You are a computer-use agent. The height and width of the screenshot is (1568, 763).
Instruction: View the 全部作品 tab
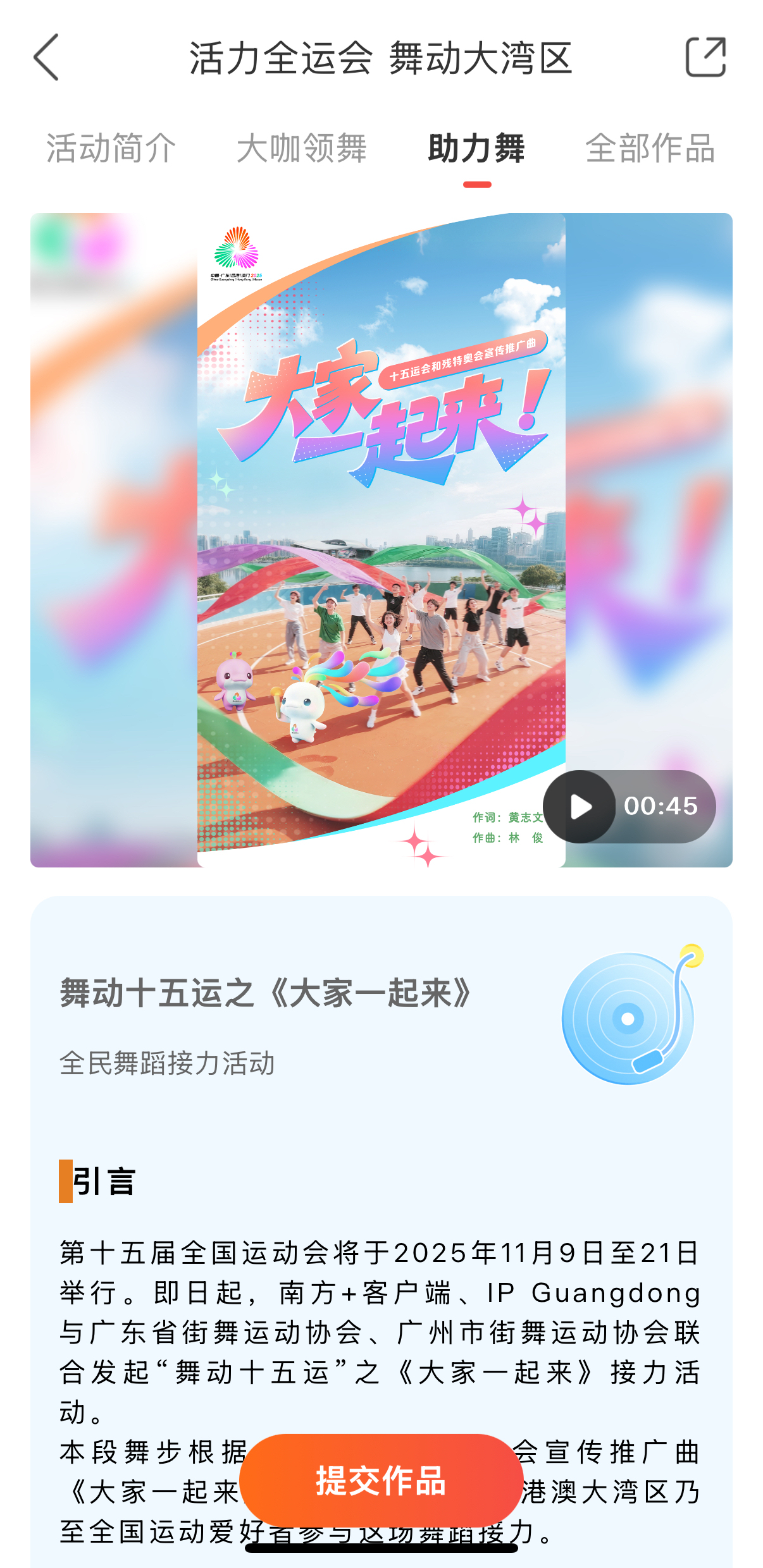pos(650,149)
